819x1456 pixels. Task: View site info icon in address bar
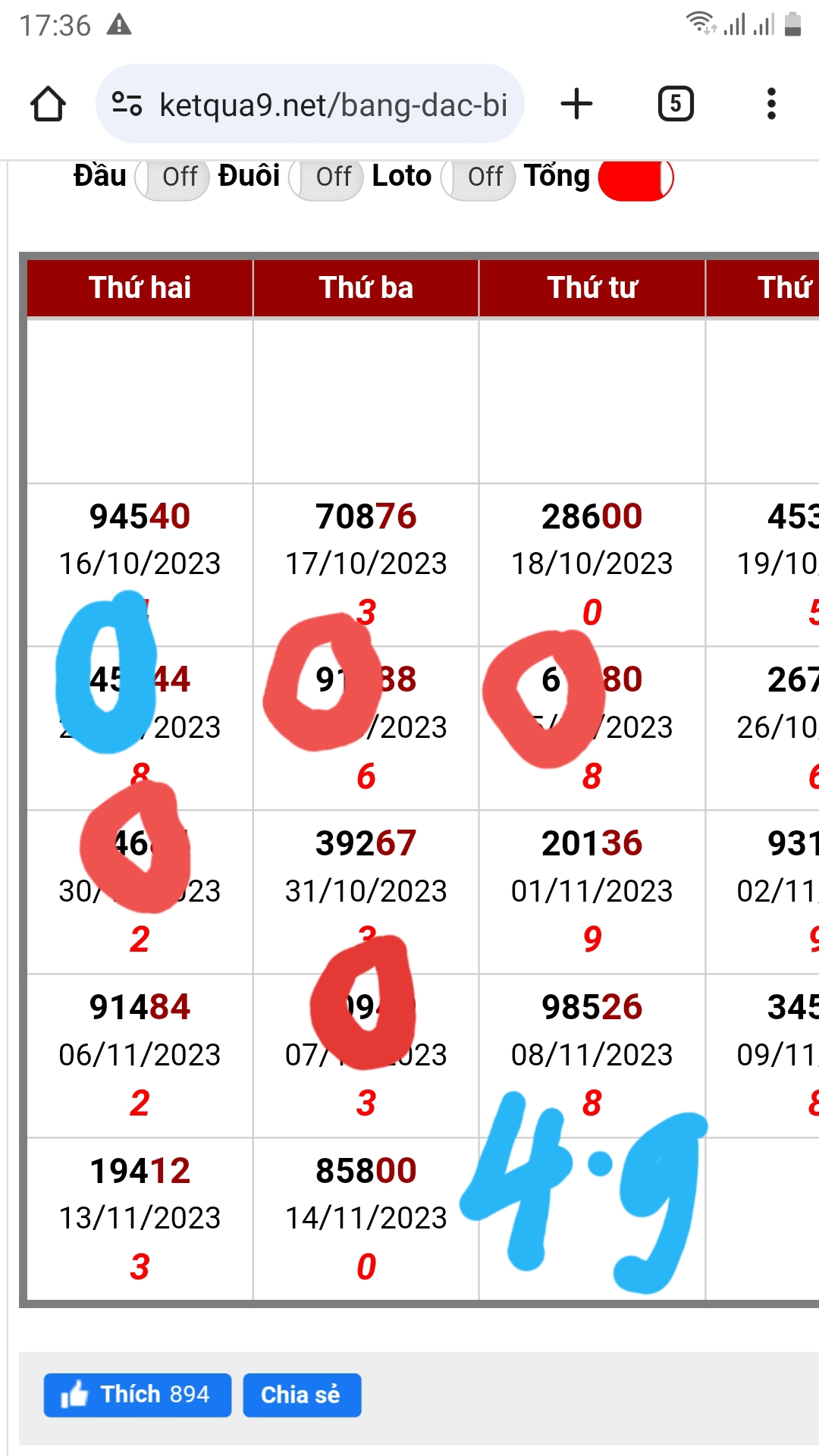click(127, 104)
